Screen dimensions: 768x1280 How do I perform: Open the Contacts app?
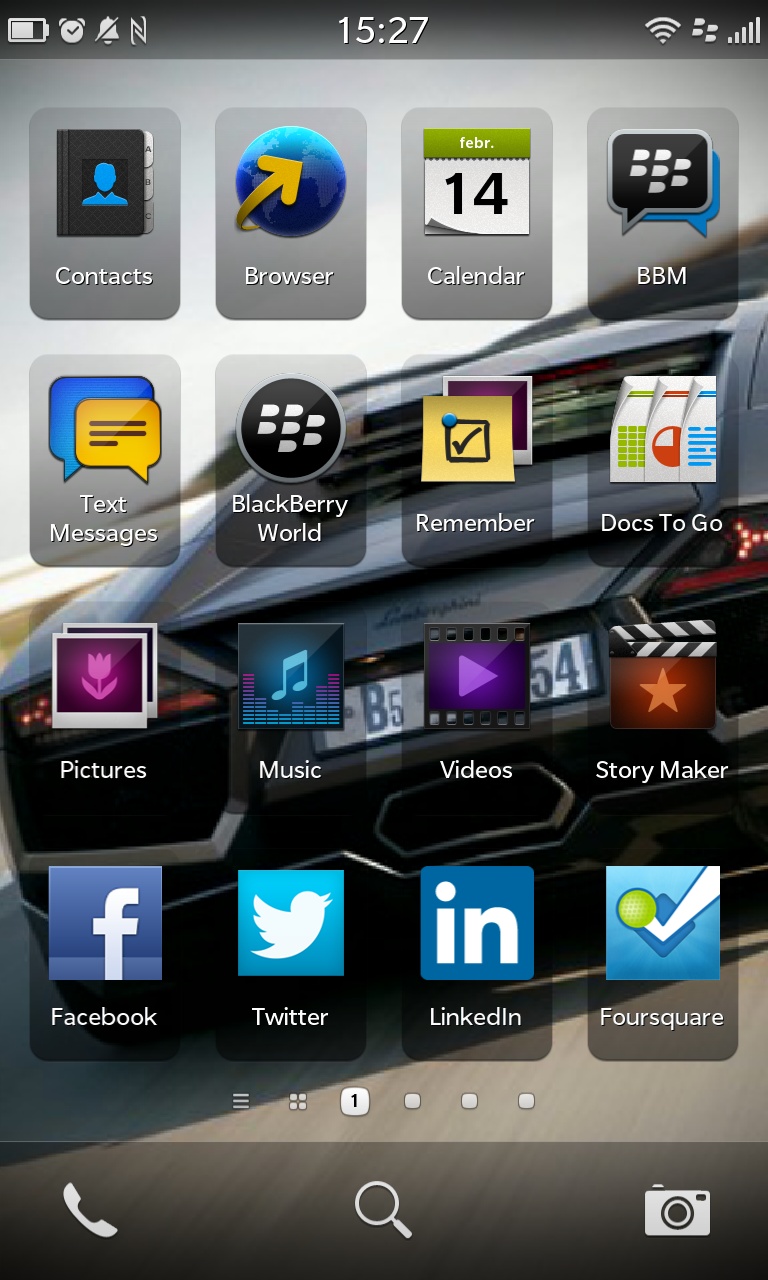105,213
